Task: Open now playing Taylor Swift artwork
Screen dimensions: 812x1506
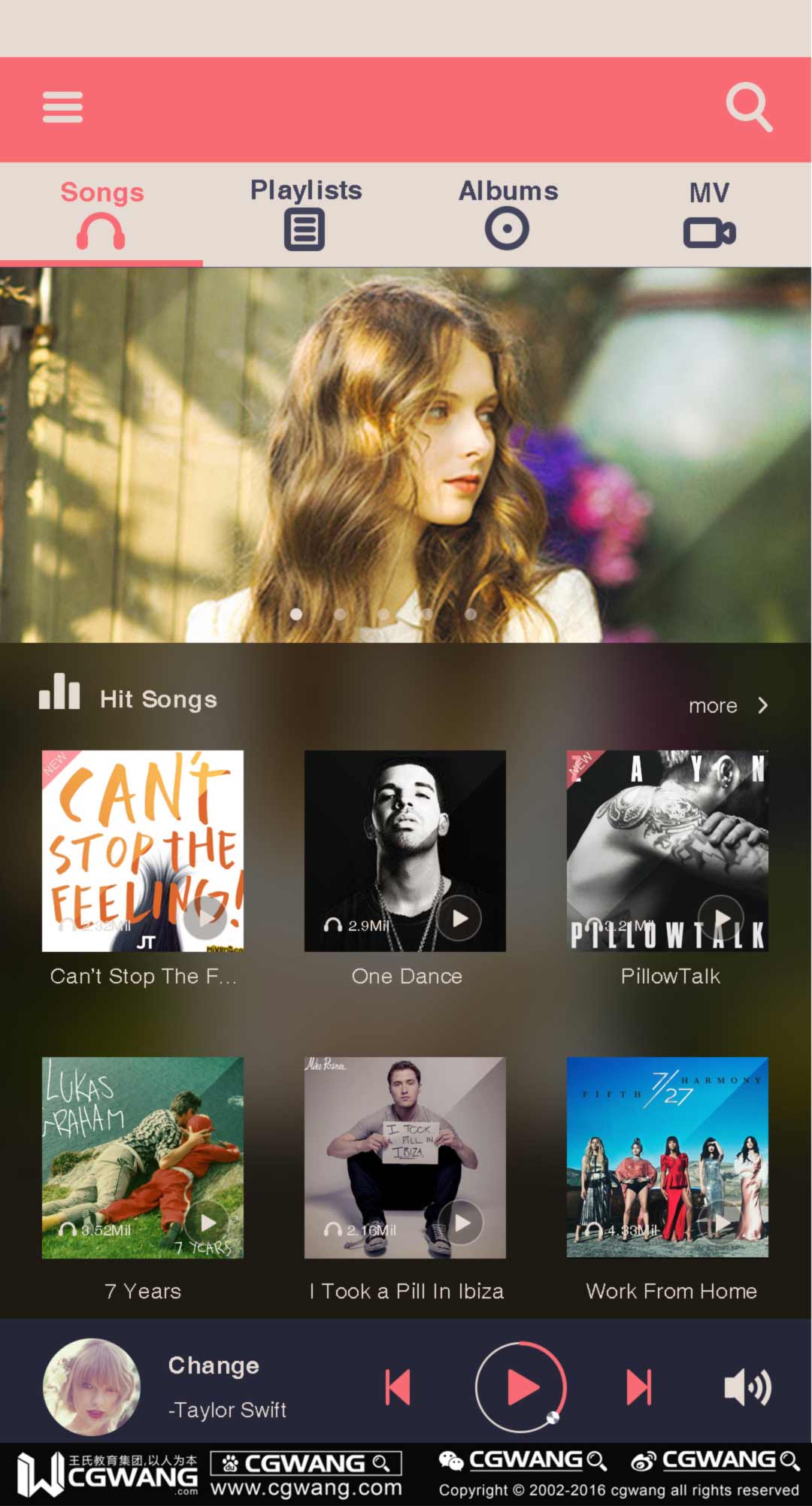Action: [92, 1387]
